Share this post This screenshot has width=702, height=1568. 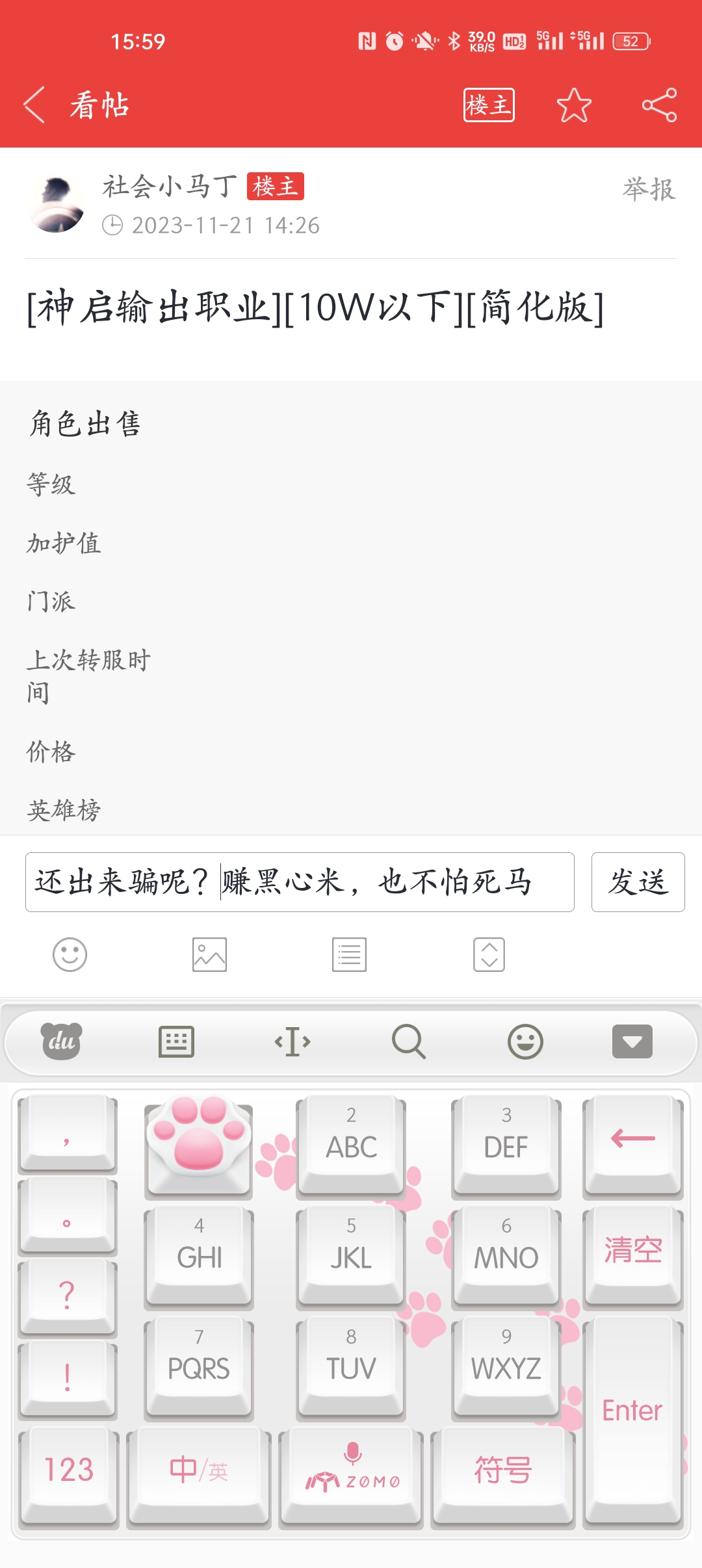click(x=659, y=105)
